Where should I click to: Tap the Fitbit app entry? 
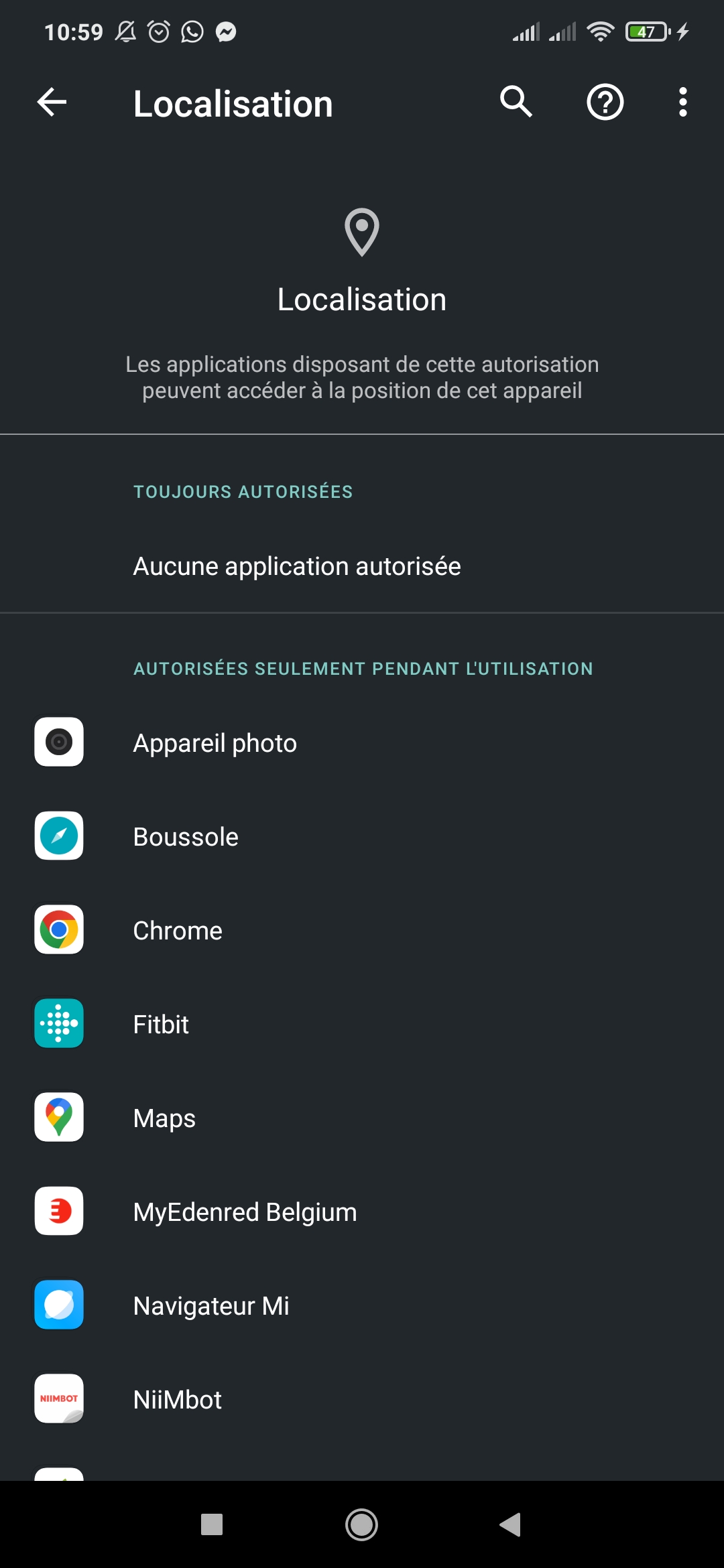[161, 1024]
